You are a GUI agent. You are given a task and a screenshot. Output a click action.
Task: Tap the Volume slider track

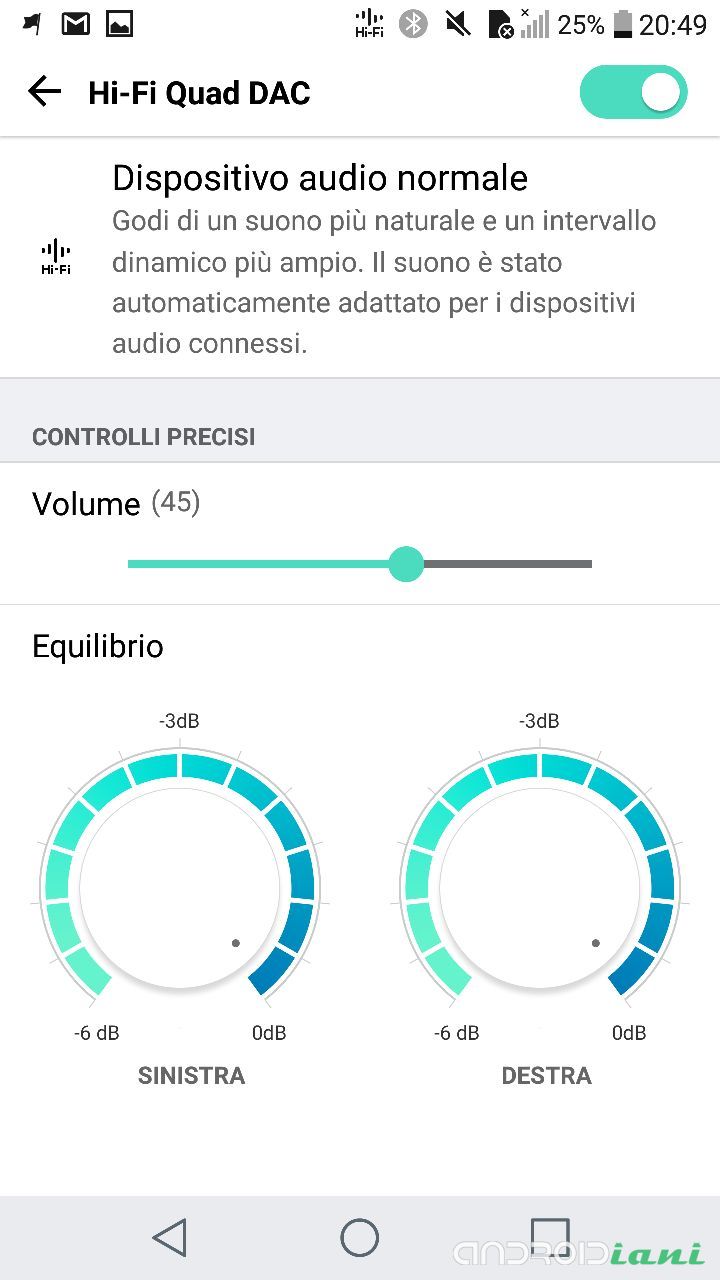[360, 564]
